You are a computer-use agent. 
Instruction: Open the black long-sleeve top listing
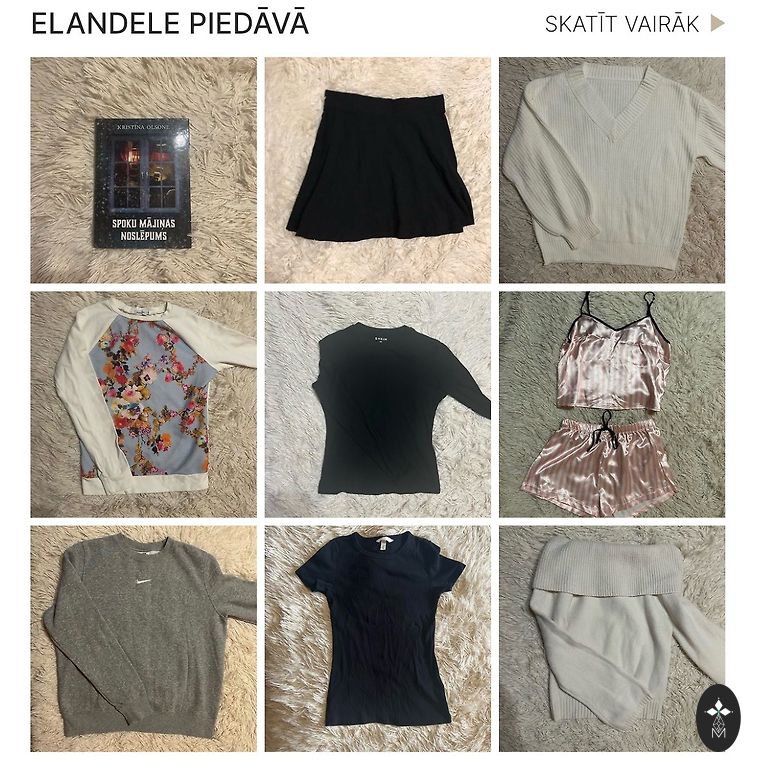tap(378, 404)
